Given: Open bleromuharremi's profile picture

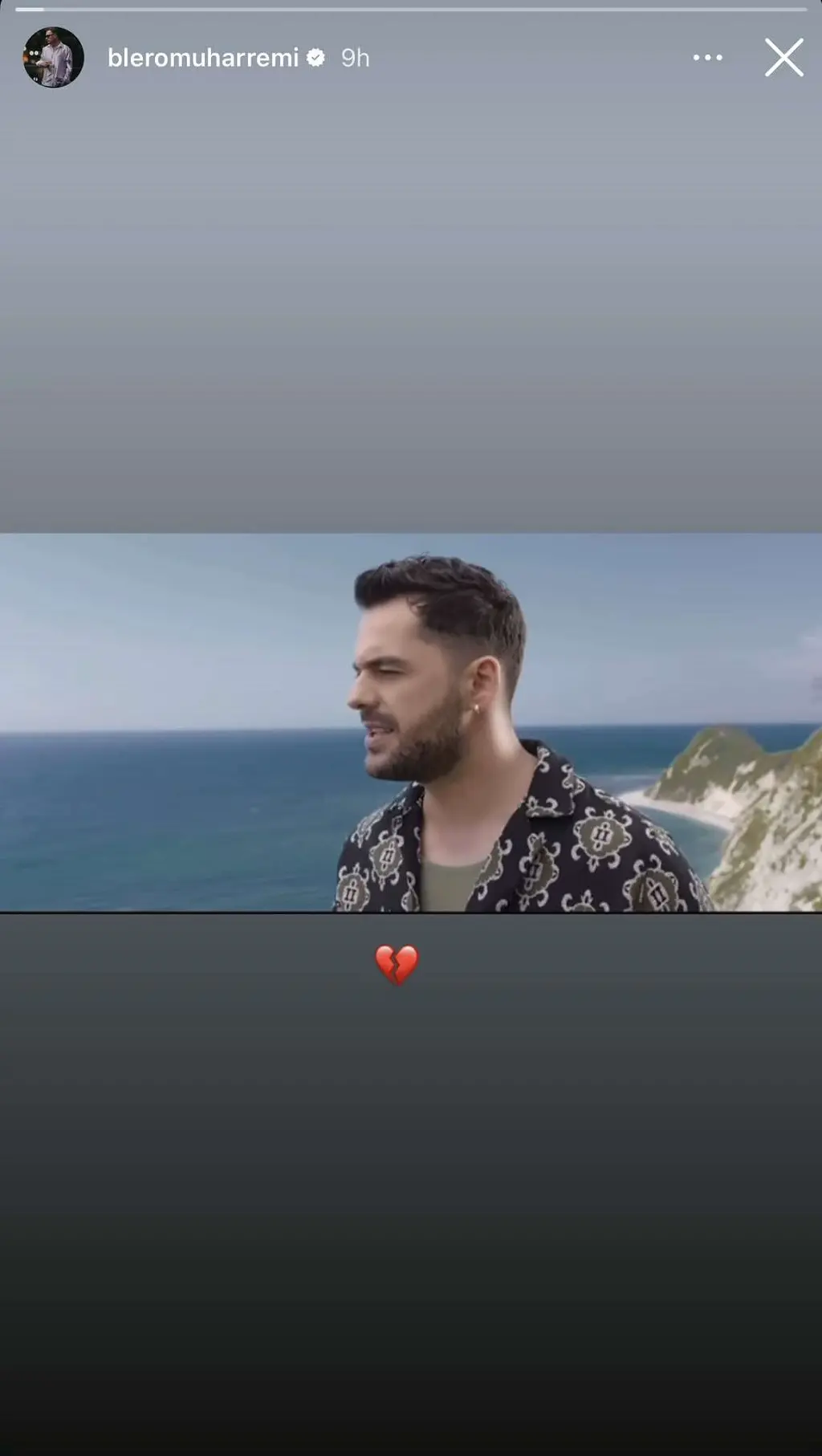Looking at the screenshot, I should [54, 58].
